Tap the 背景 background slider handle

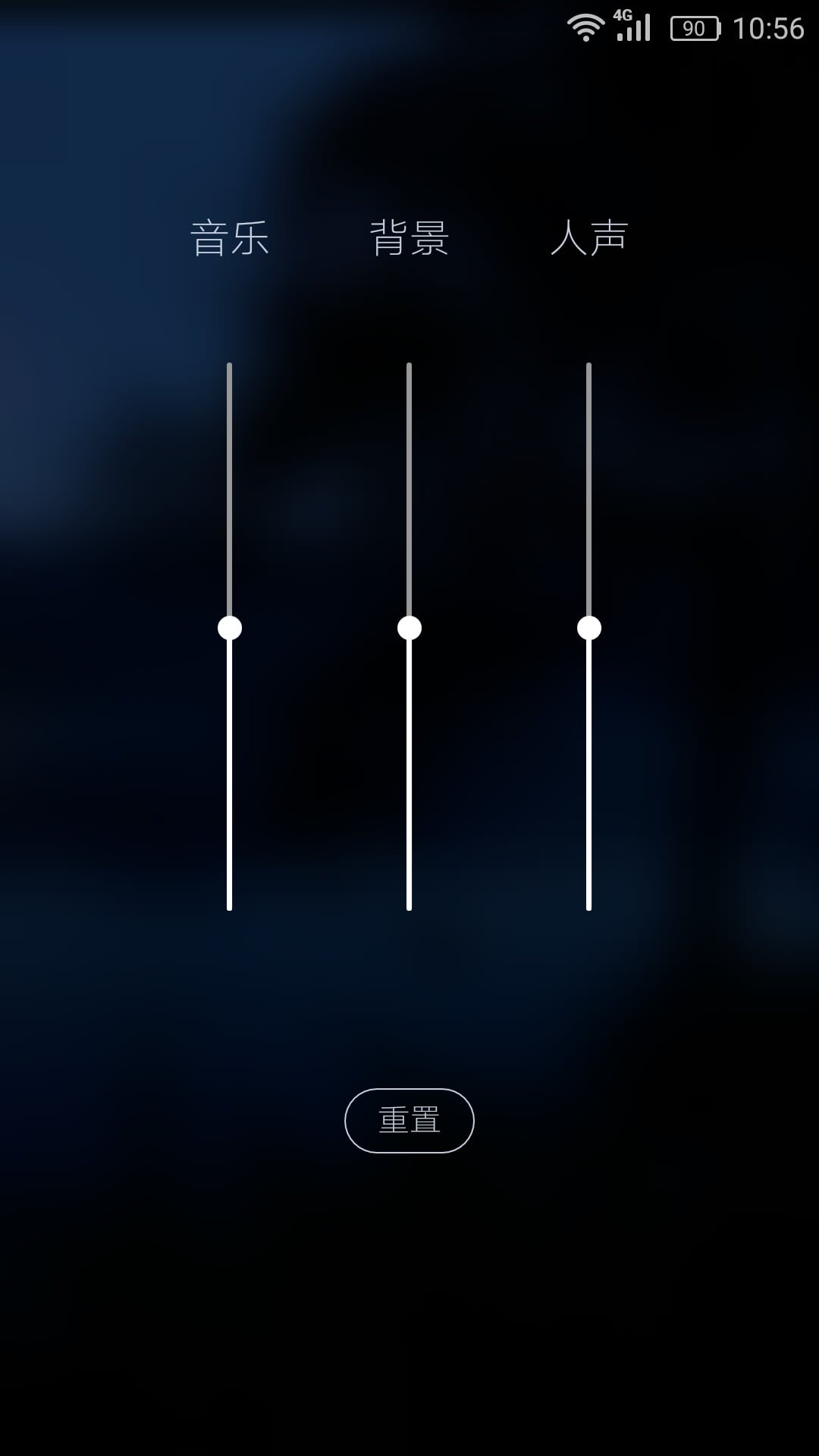(x=409, y=628)
